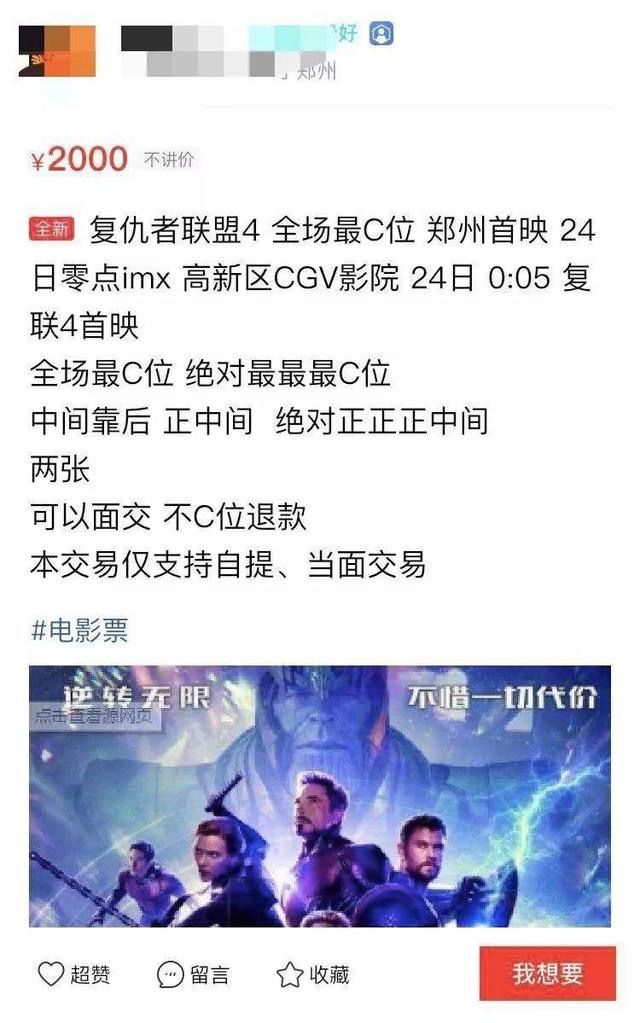
Task: Tap the red 我想要 button
Action: pos(547,973)
